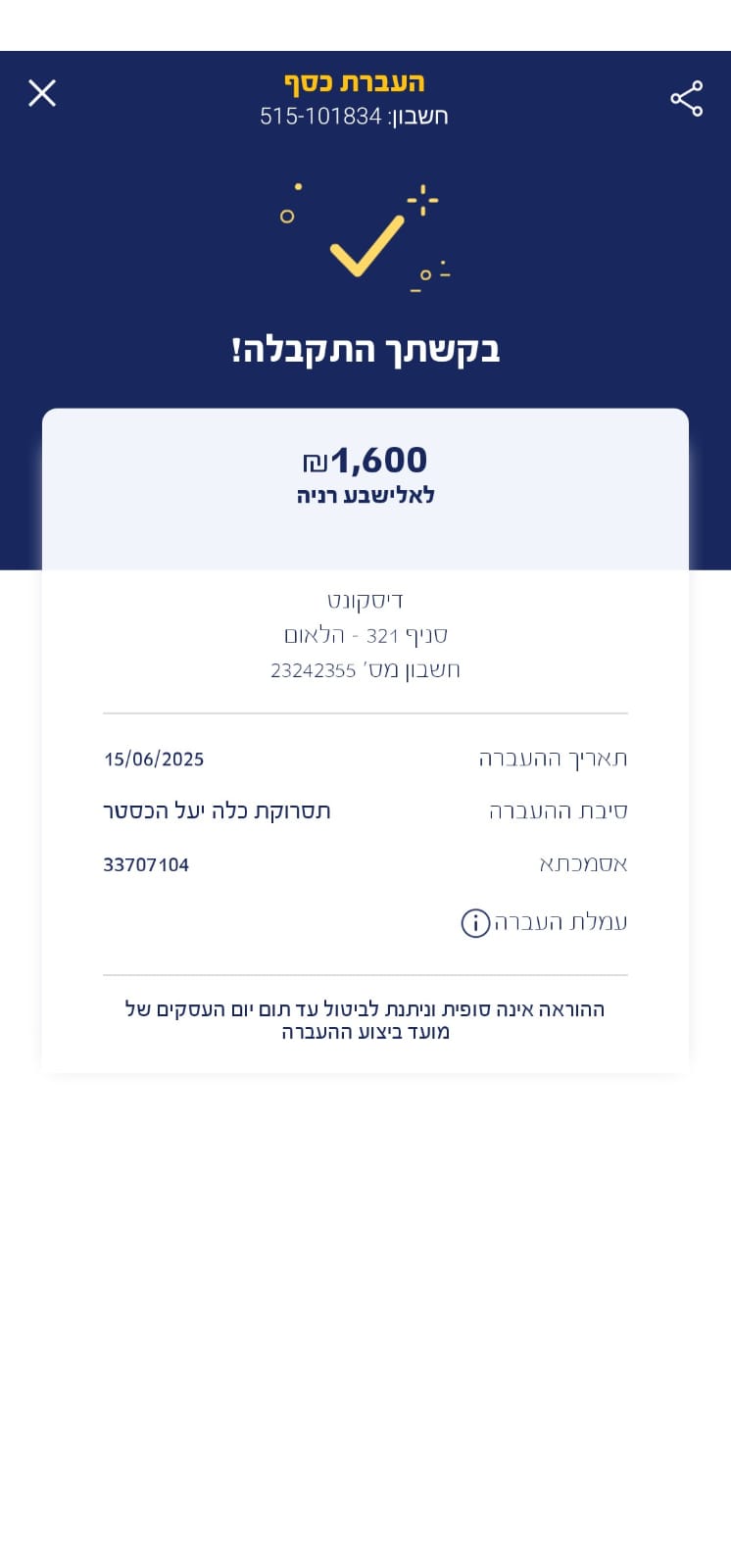Close the money transfer confirmation screen
This screenshot has height=1568, width=731.
click(42, 93)
